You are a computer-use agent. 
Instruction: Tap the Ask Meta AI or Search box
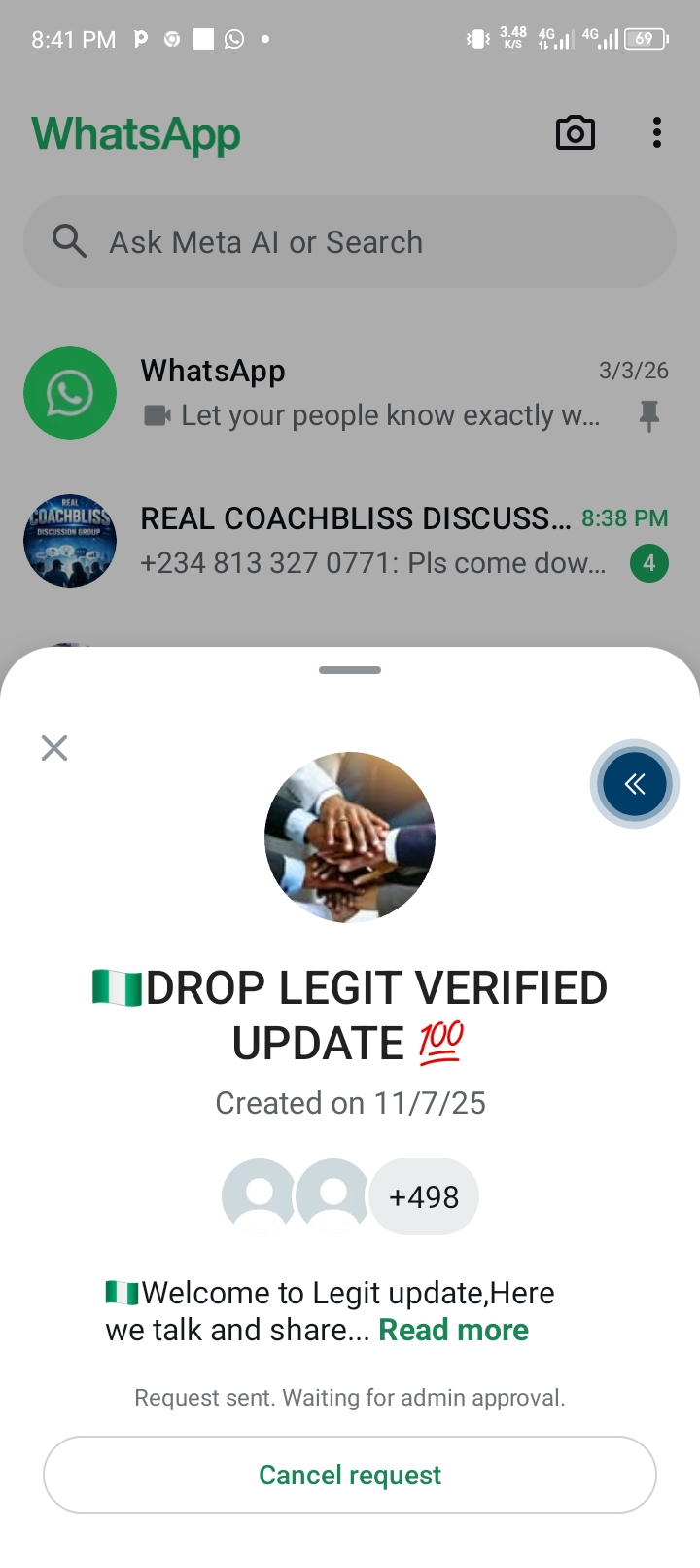click(x=350, y=241)
